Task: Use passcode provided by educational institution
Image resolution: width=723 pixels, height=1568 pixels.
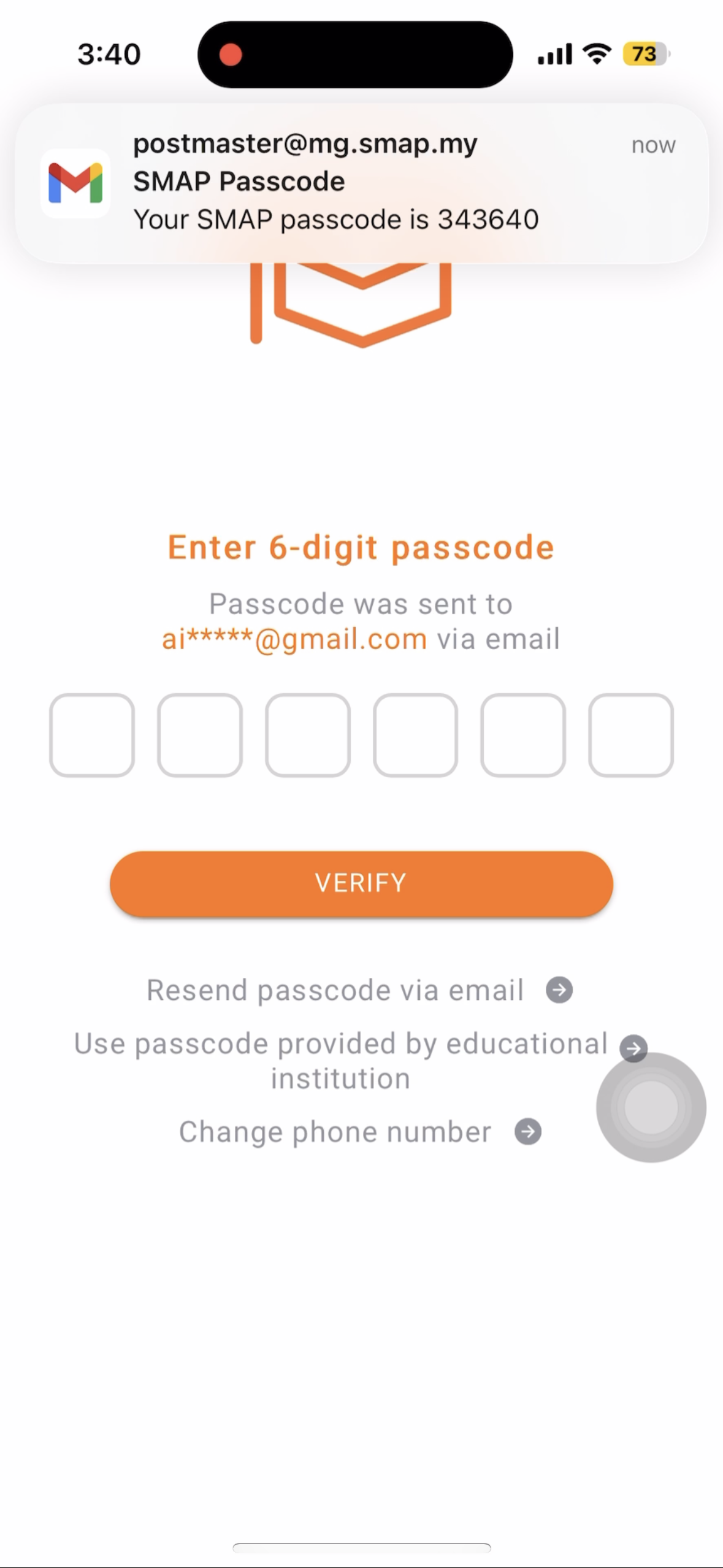Action: (x=341, y=1060)
